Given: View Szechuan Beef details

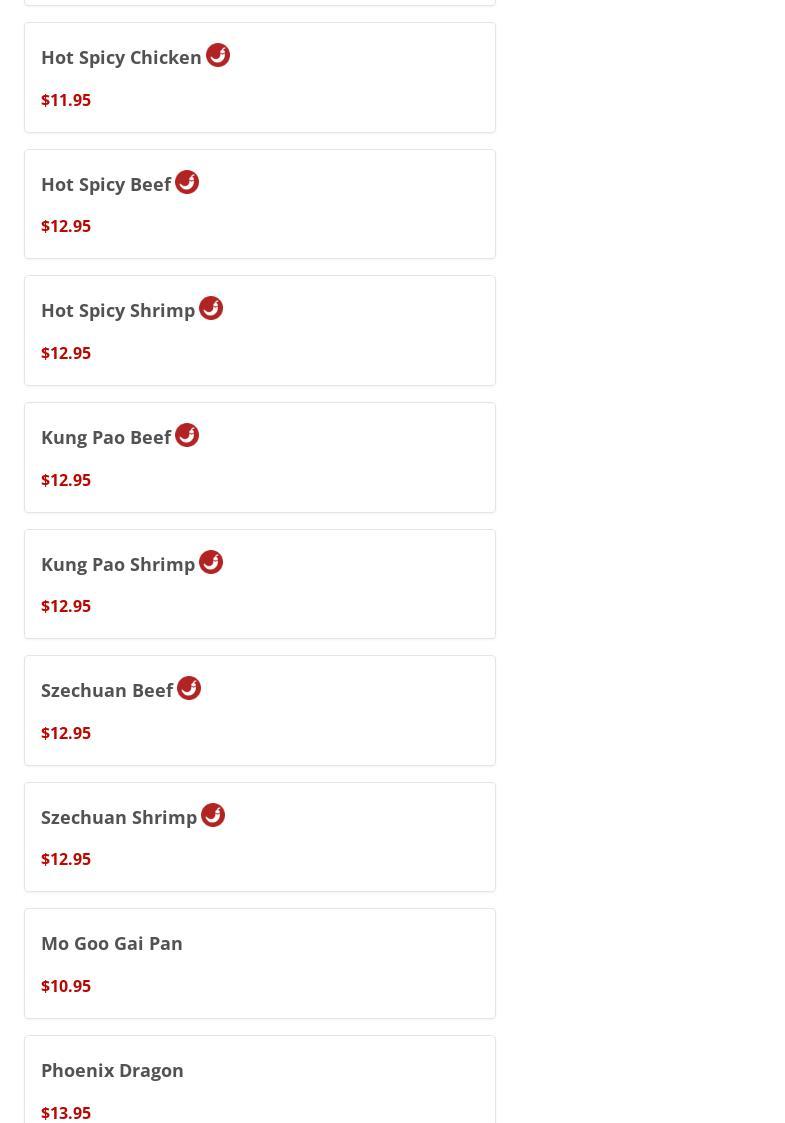Looking at the screenshot, I should (259, 710).
